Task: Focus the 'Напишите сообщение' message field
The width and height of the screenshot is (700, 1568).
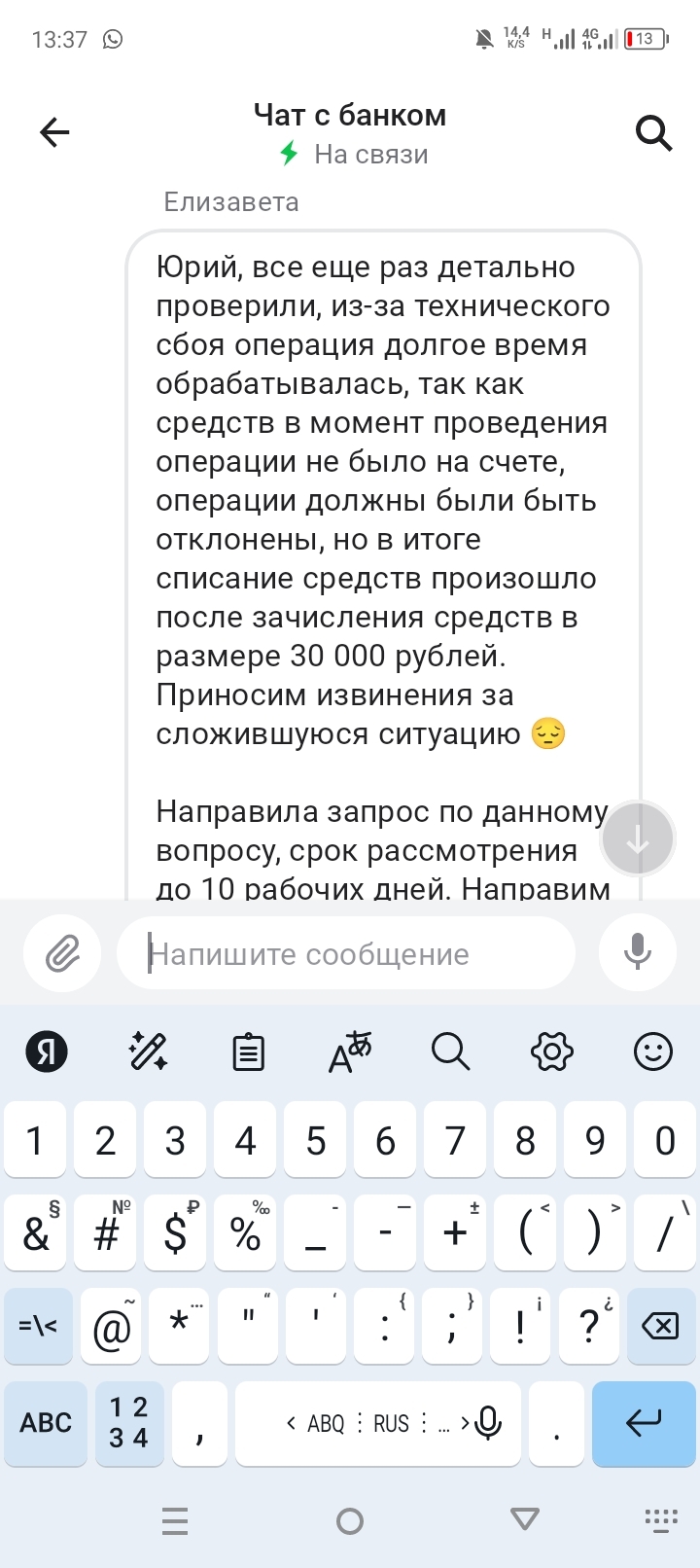Action: 346,954
